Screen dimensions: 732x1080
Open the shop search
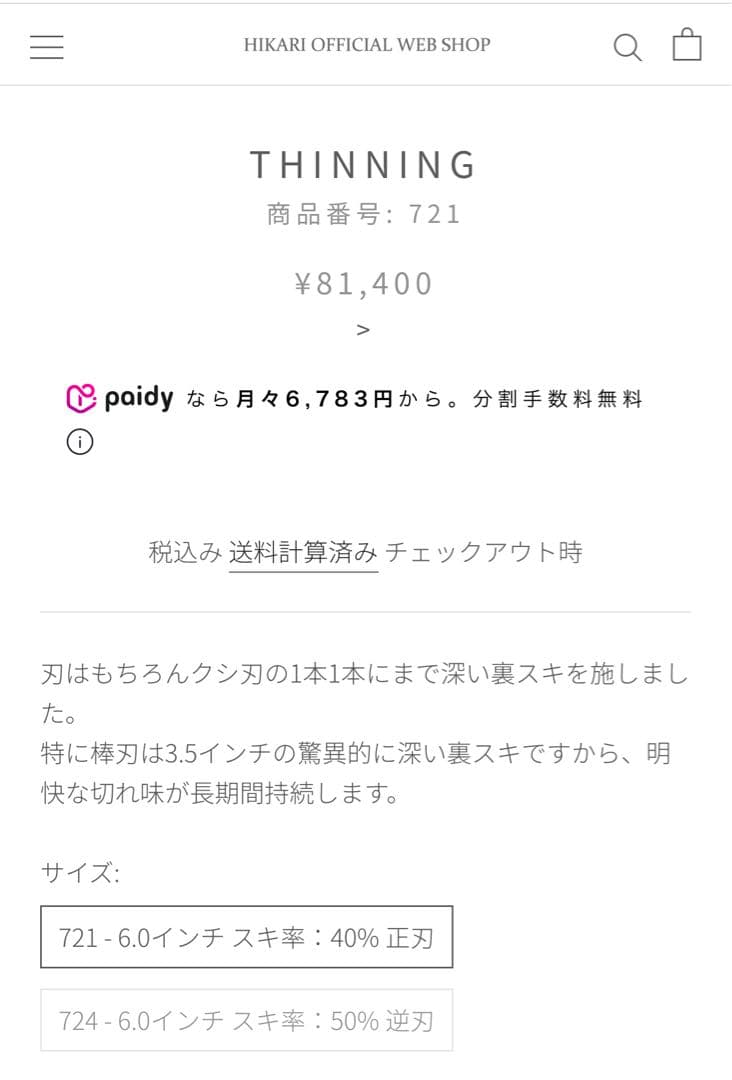pos(627,46)
